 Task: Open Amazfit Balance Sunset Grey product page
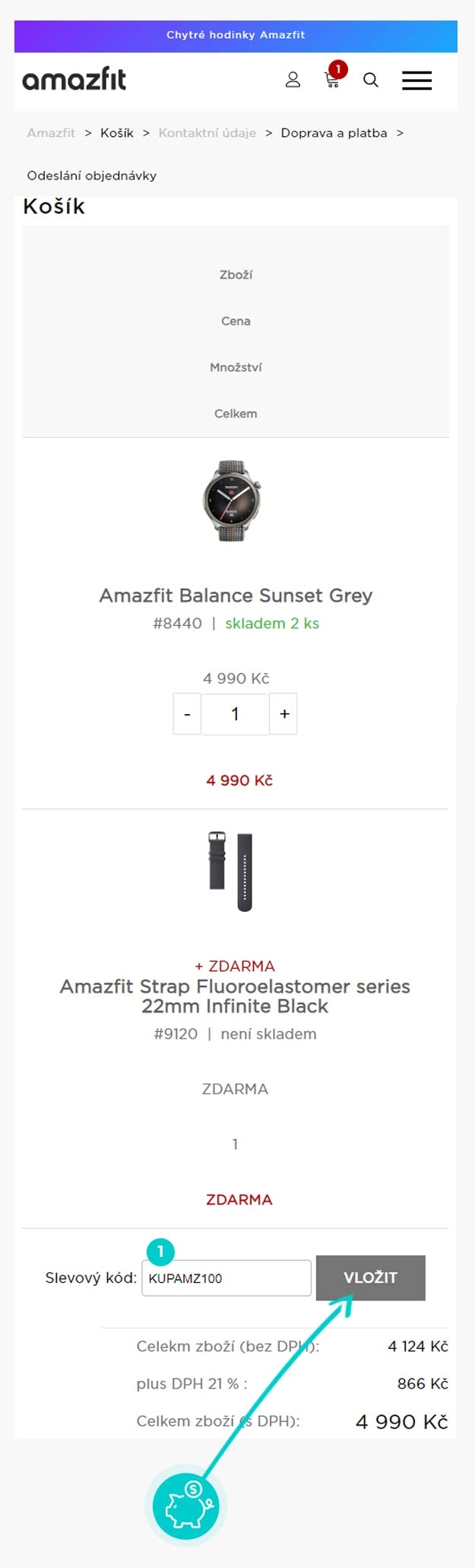tap(236, 595)
